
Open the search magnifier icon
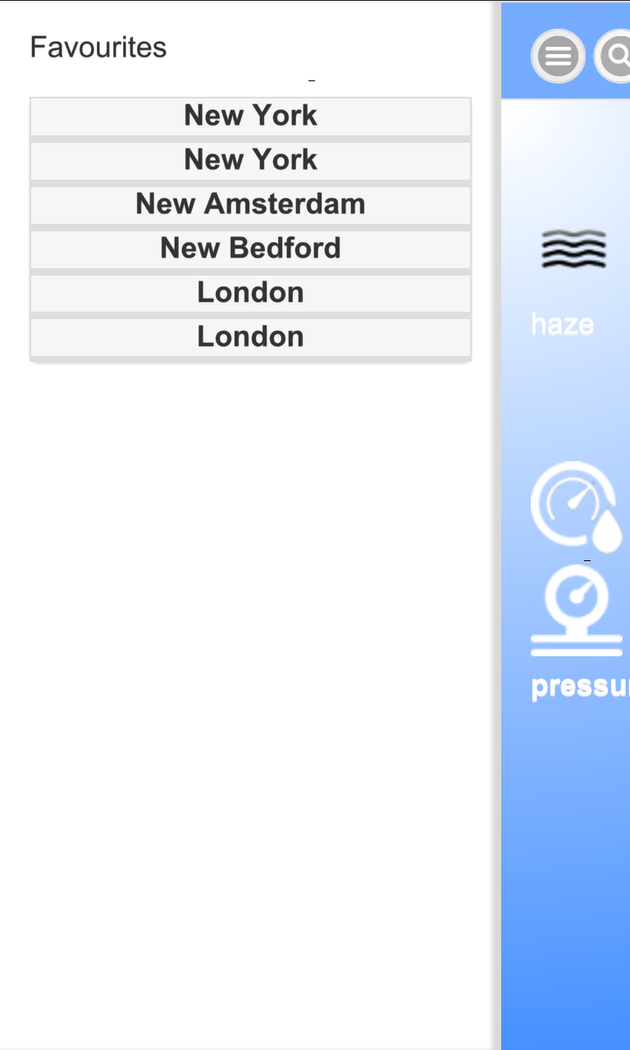pyautogui.click(x=616, y=56)
